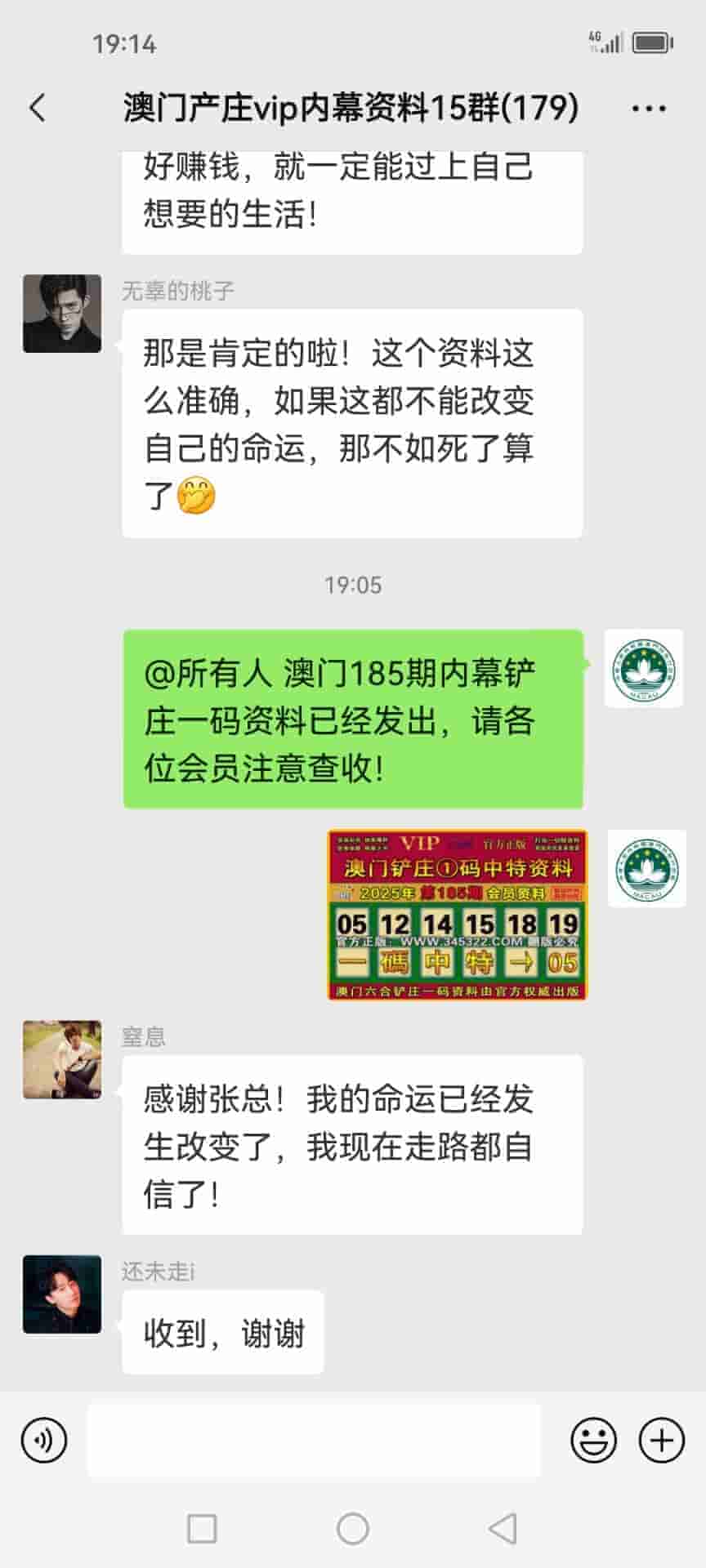
Task: Tap the system recent apps button
Action: [x=202, y=1528]
